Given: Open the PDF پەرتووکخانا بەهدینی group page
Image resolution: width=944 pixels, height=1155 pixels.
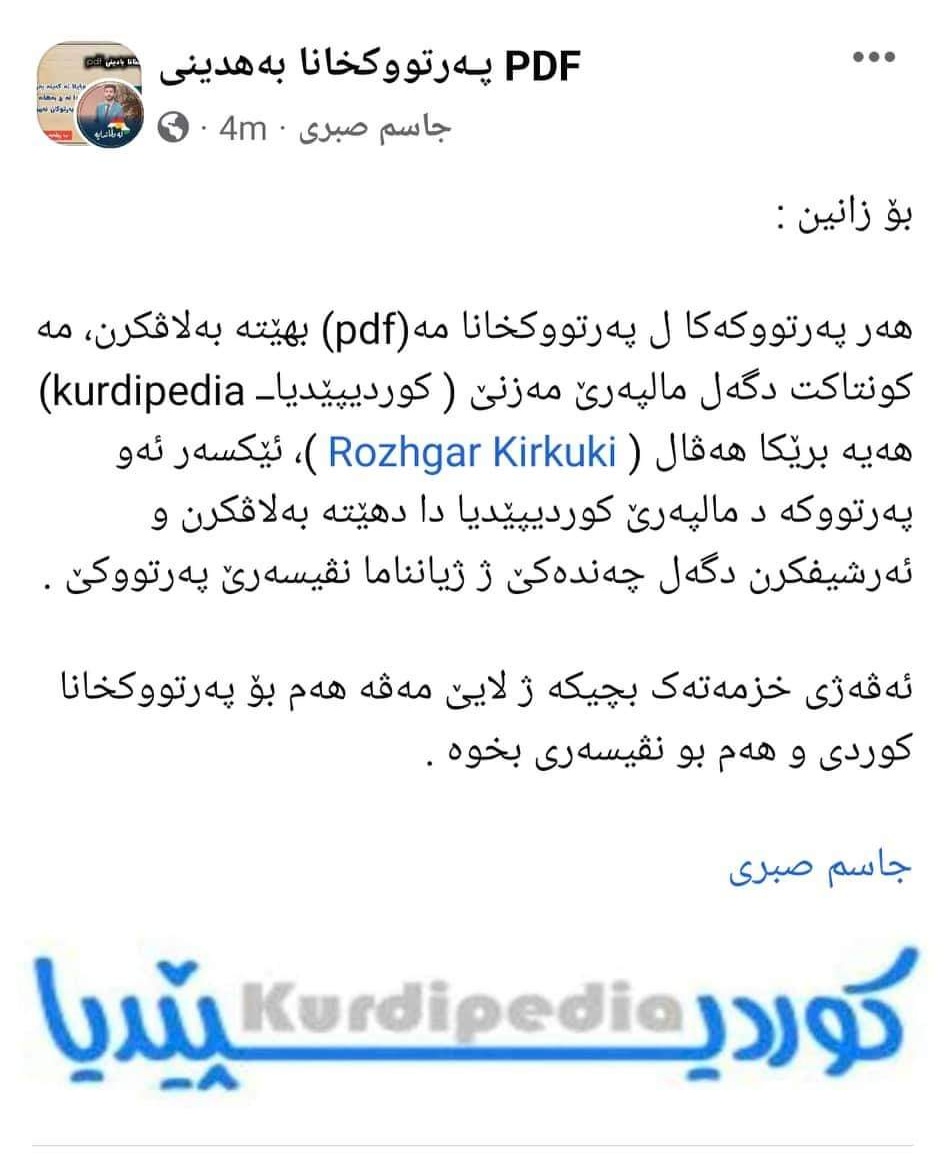Looking at the screenshot, I should [x=373, y=67].
